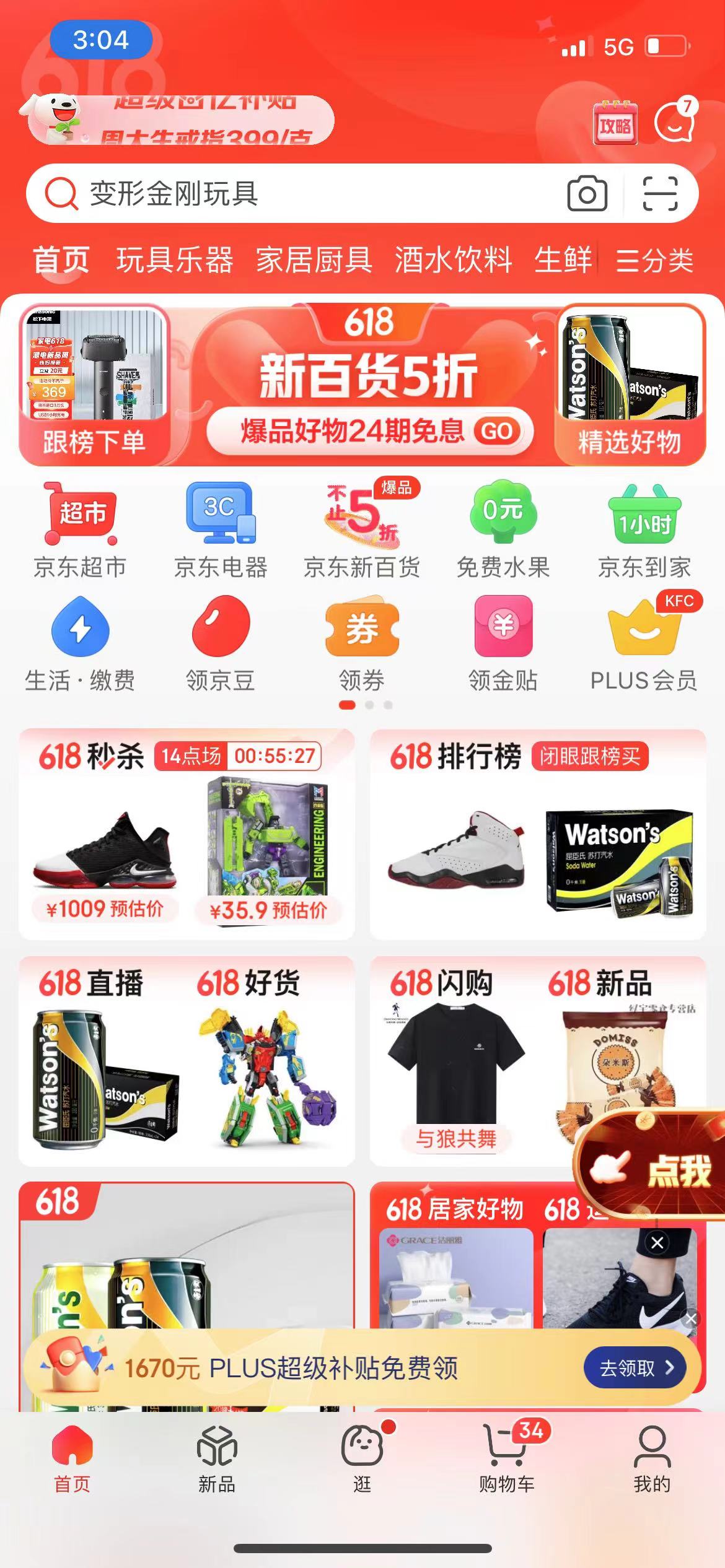Open the camera image search icon
725x1568 pixels.
click(587, 194)
